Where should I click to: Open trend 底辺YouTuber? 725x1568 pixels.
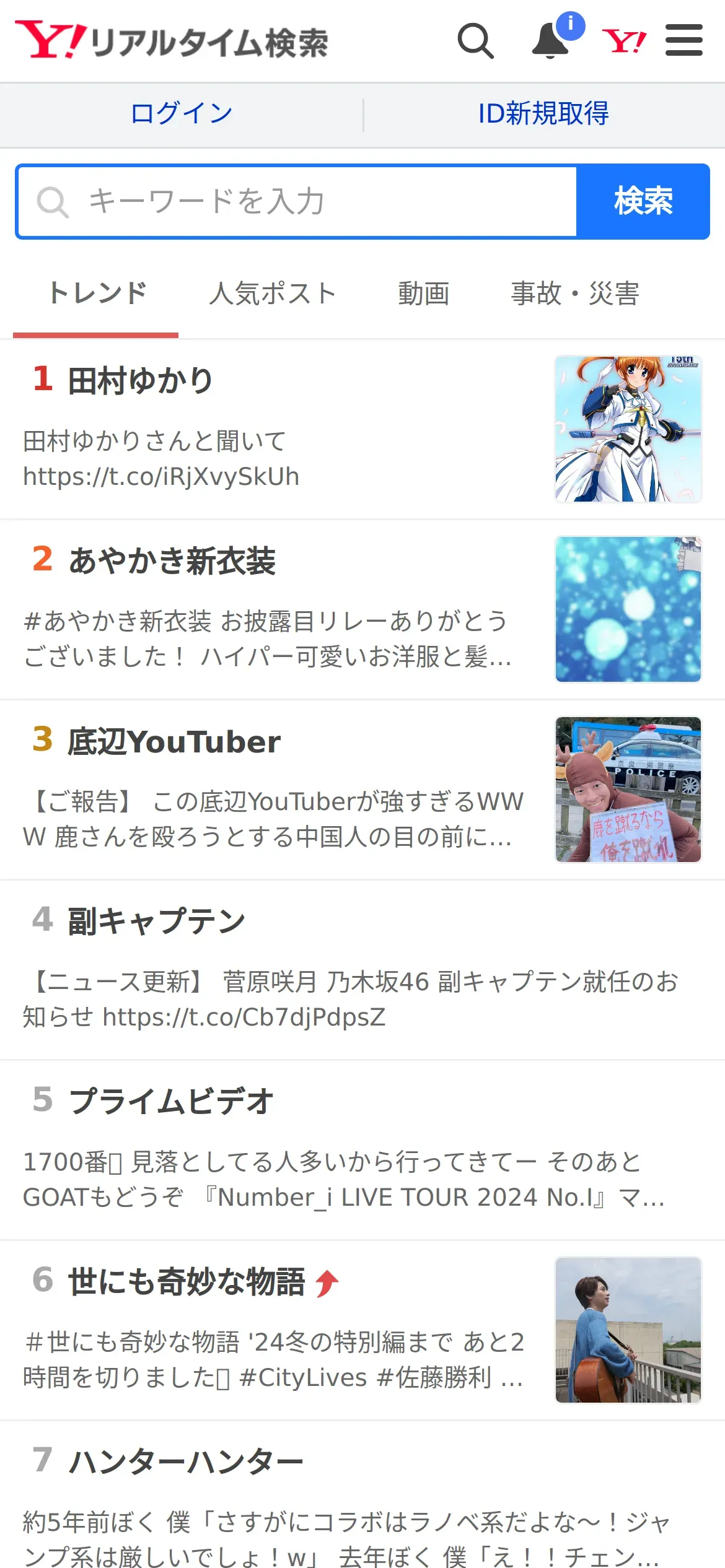pyautogui.click(x=174, y=742)
